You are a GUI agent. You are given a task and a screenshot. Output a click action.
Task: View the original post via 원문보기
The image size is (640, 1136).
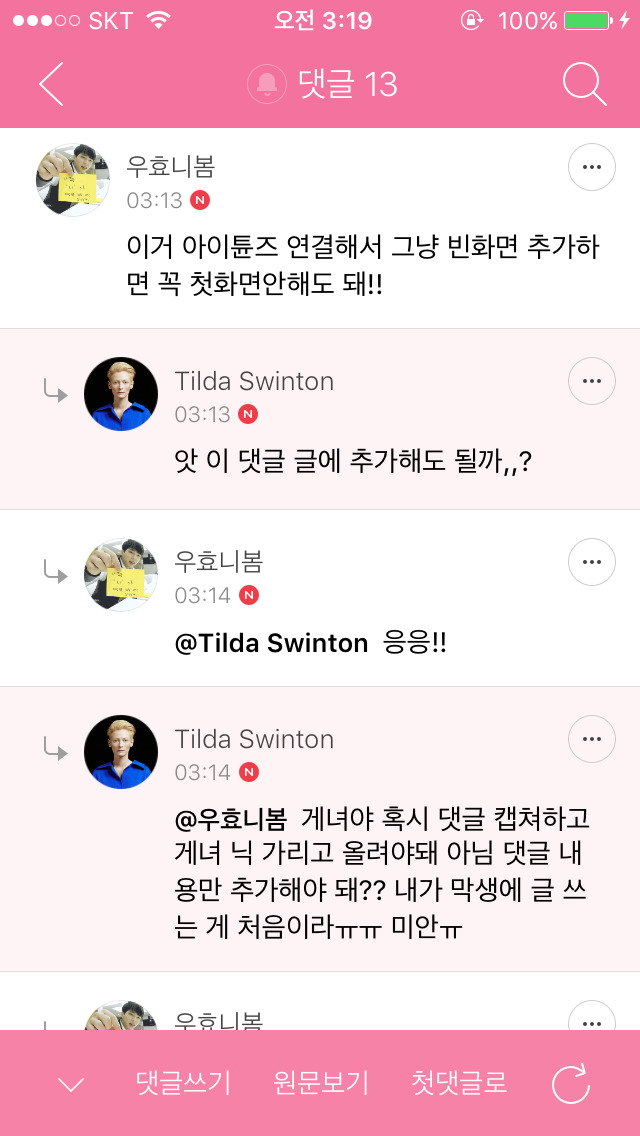tap(321, 1082)
